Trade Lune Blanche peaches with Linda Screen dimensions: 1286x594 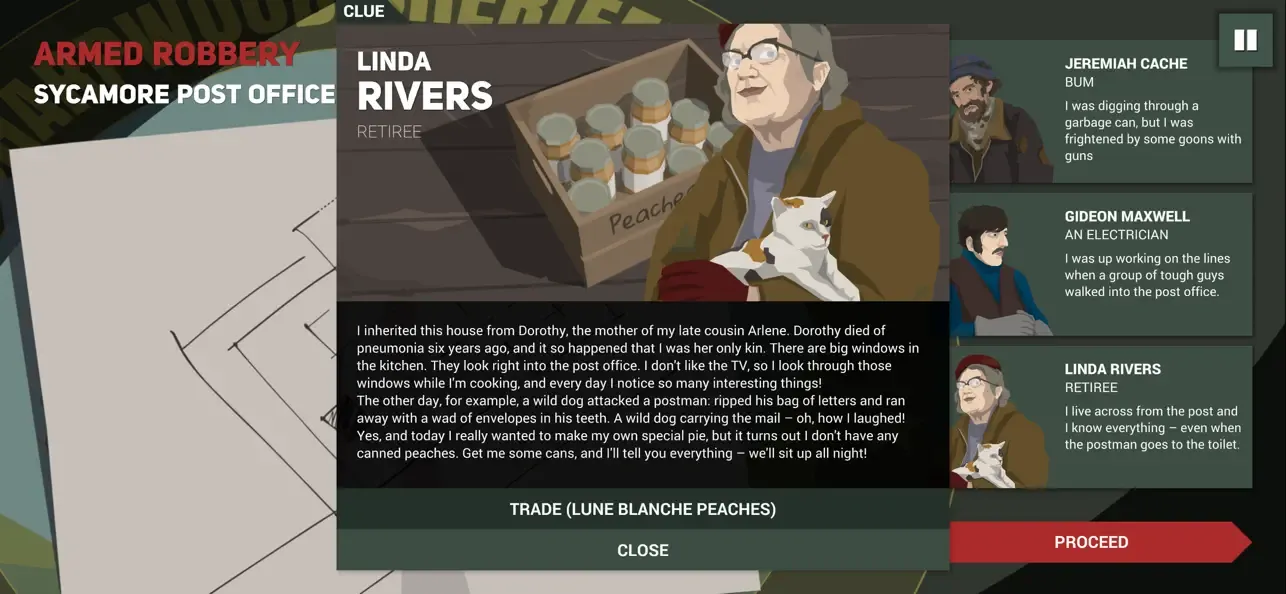(x=642, y=509)
